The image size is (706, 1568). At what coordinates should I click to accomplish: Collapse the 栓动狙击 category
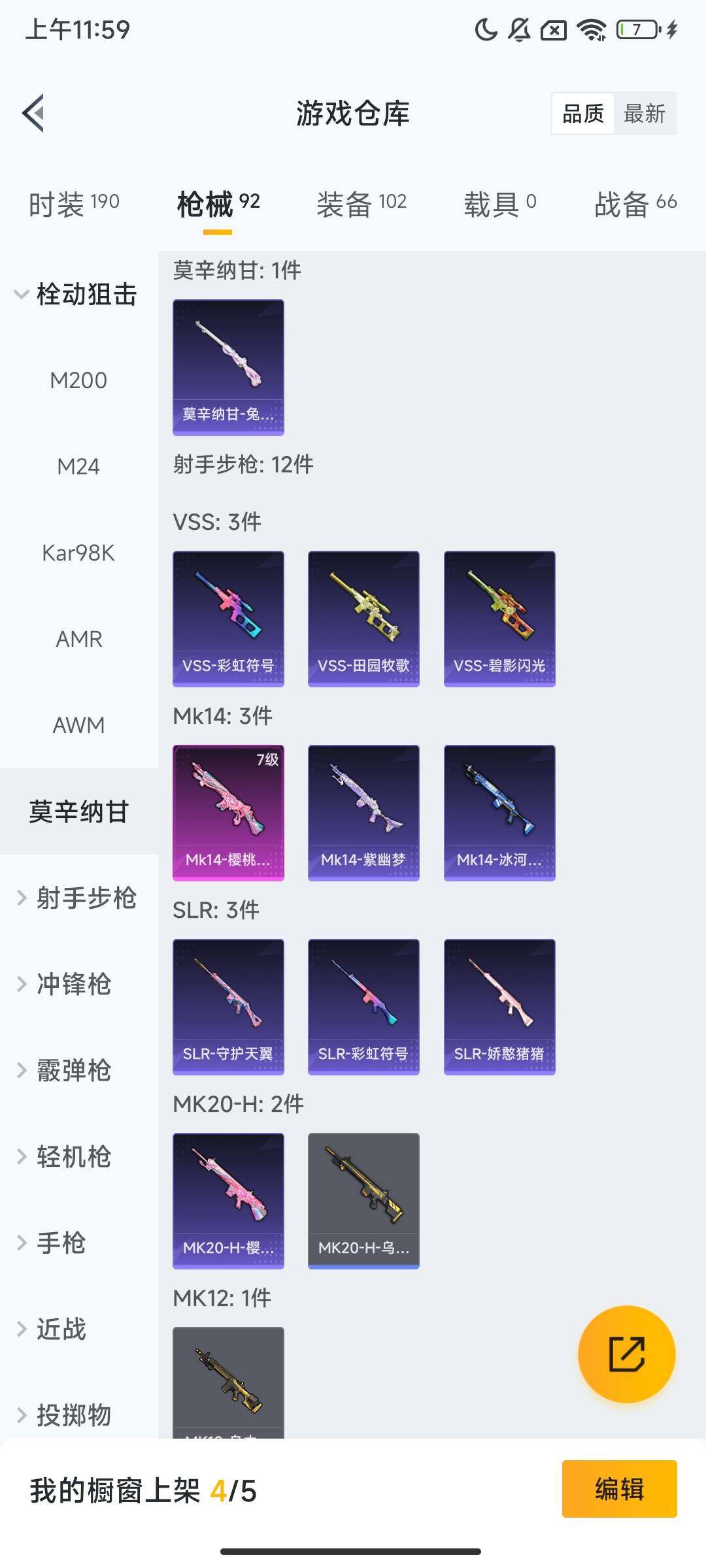click(x=86, y=294)
